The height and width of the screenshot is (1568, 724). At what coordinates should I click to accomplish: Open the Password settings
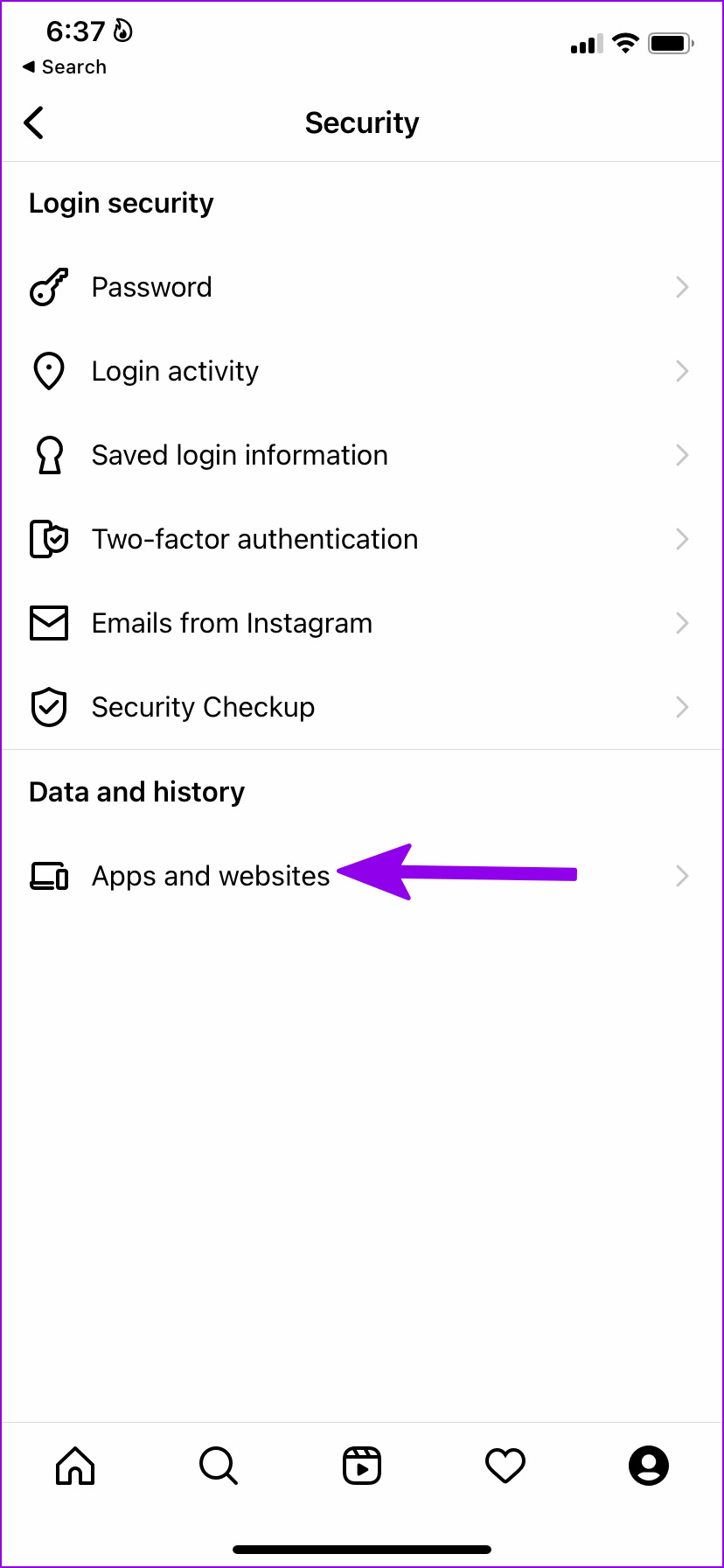[x=362, y=287]
